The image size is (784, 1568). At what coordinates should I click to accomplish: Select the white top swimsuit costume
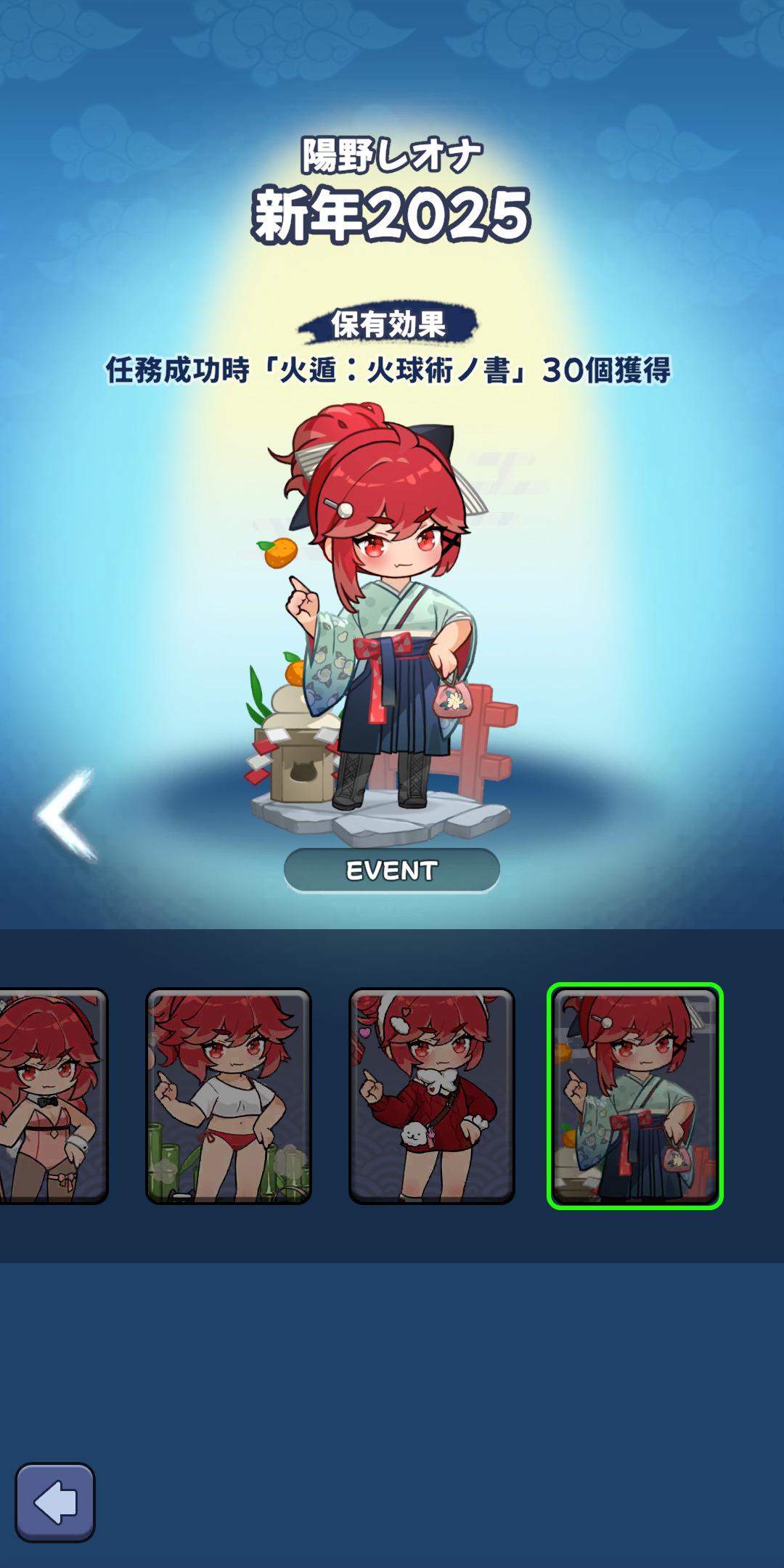click(x=229, y=1096)
